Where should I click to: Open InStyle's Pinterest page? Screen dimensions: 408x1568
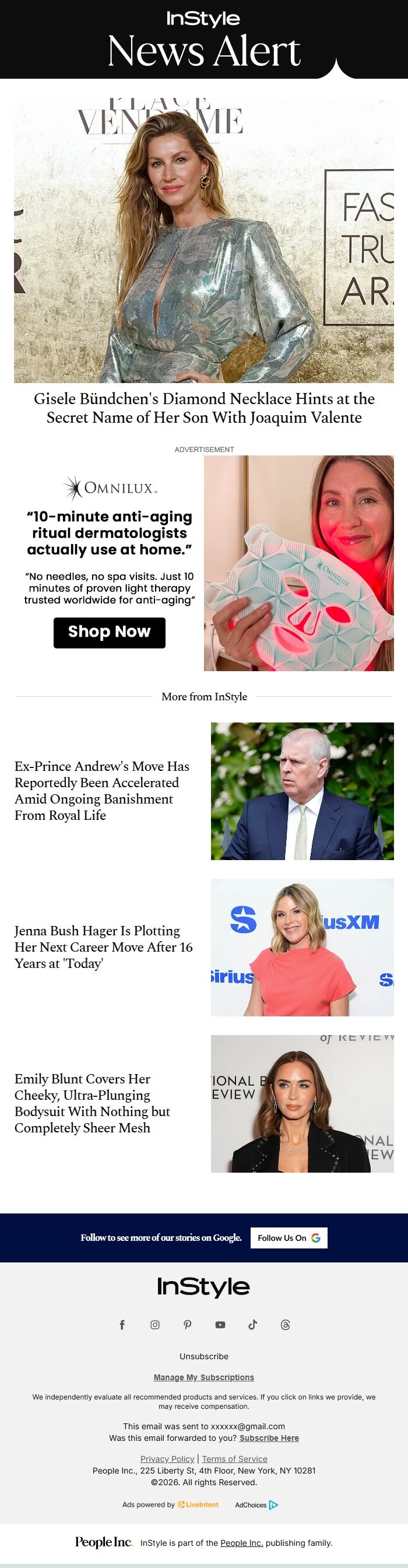(x=187, y=1324)
